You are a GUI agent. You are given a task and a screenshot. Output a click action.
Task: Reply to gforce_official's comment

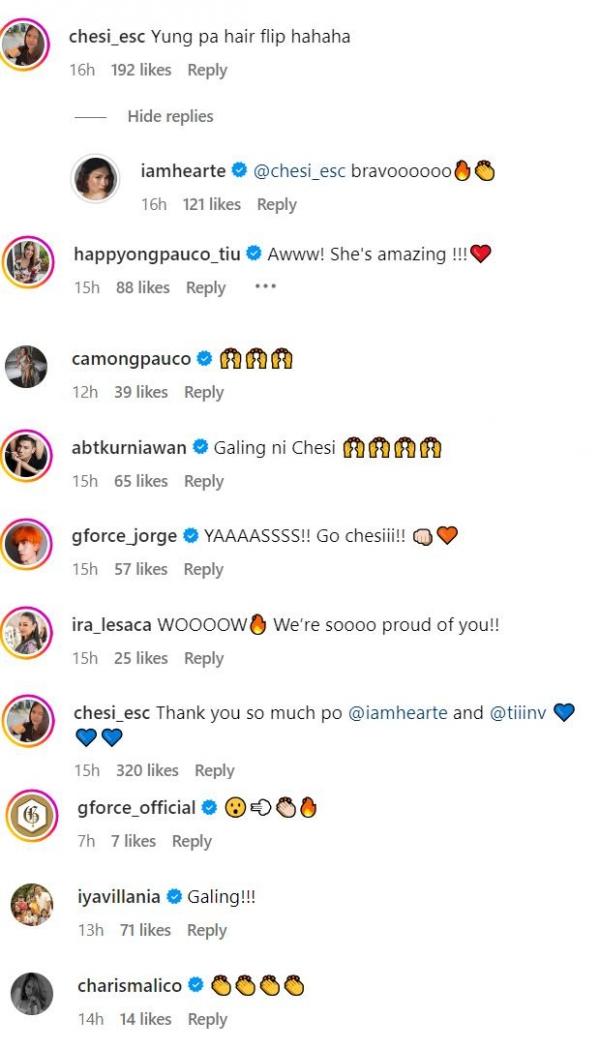pyautogui.click(x=191, y=841)
